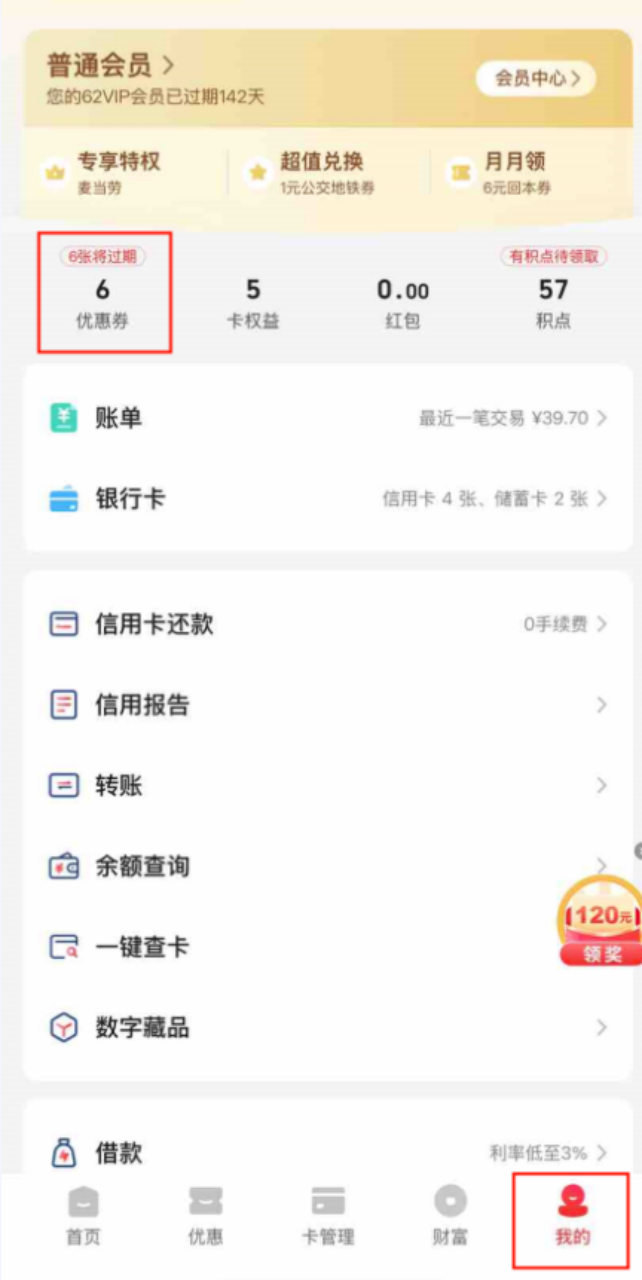This screenshot has width=642, height=1280.
Task: Open the 账单 bills row
Action: tap(328, 418)
